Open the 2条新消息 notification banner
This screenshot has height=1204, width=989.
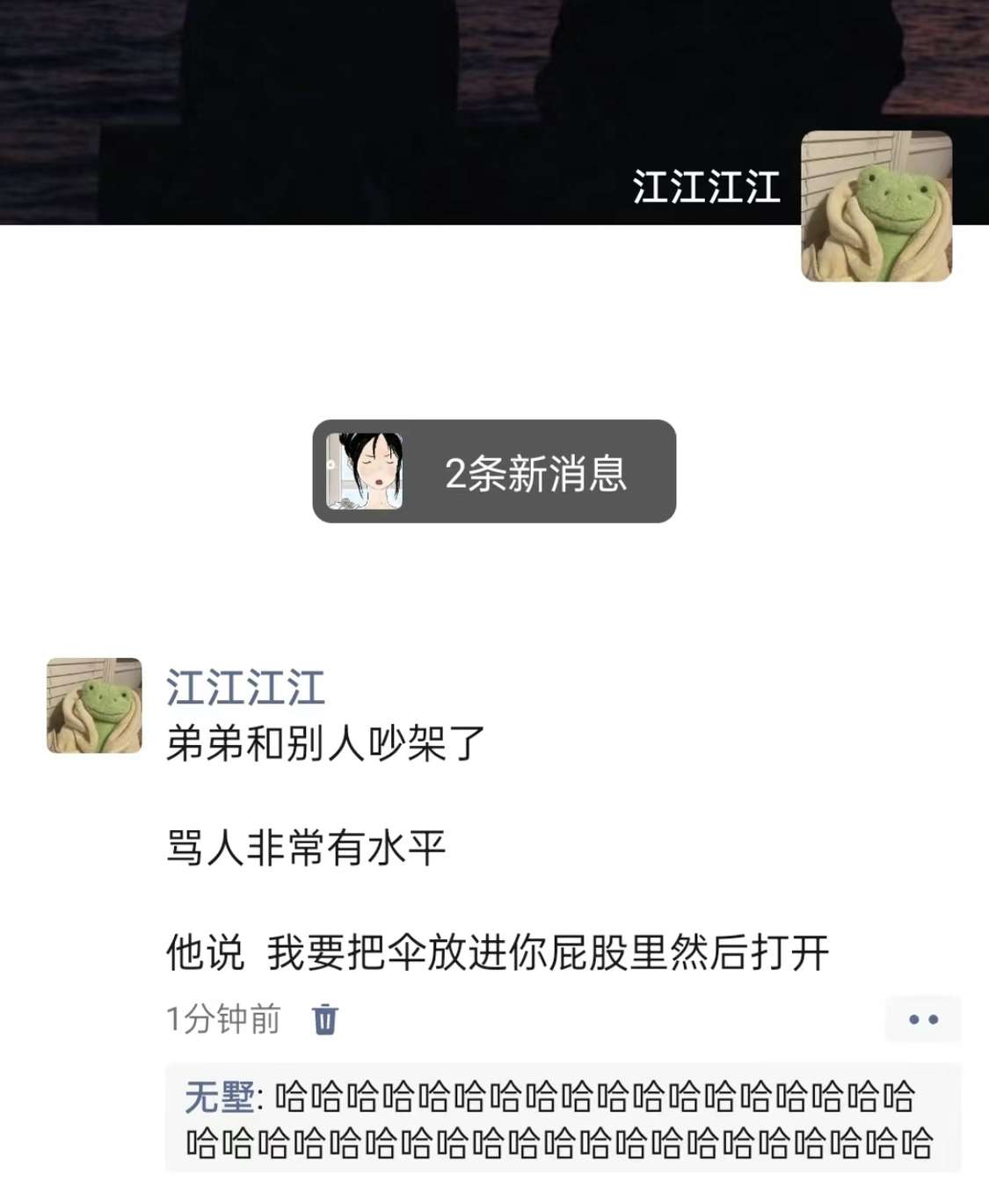pos(494,471)
